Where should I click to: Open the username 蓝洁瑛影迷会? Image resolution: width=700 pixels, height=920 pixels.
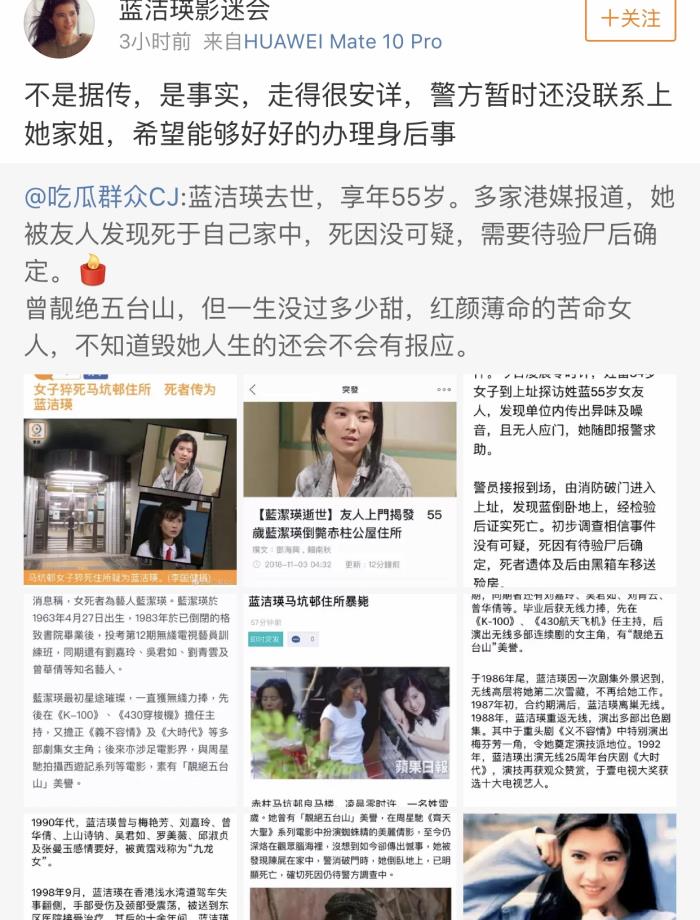[194, 12]
